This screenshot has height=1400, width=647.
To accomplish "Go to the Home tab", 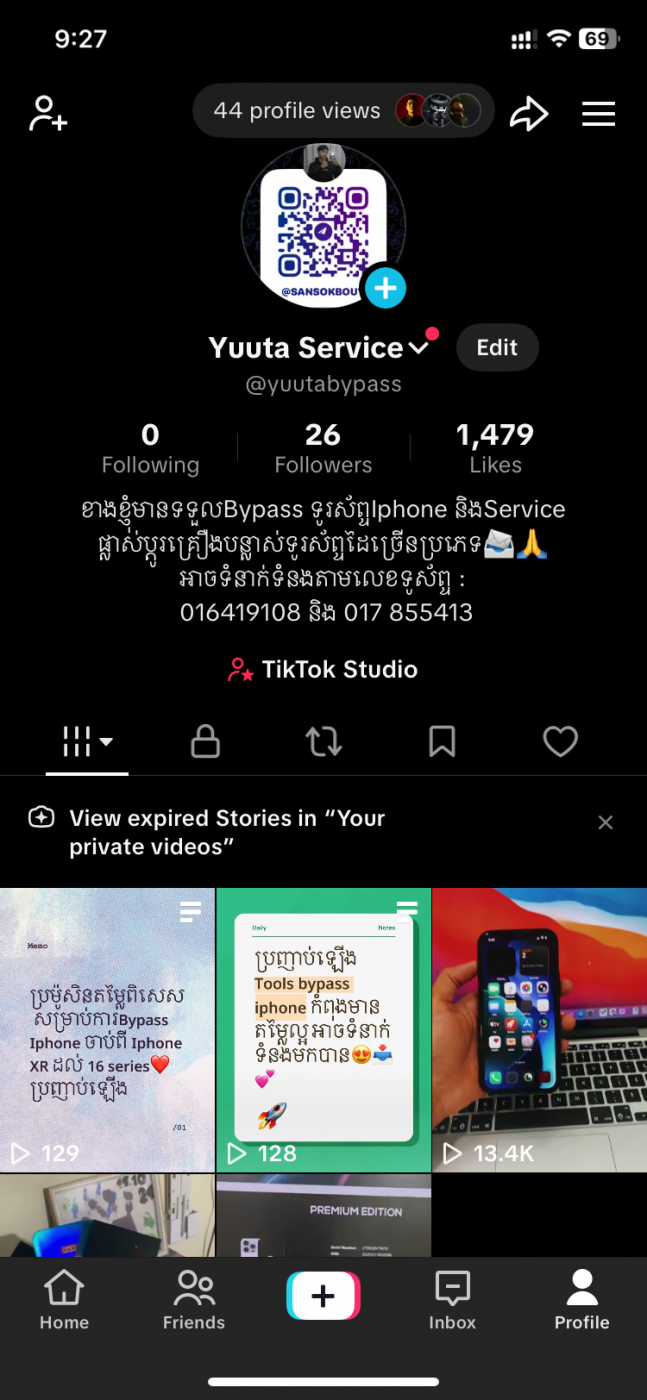I will click(x=64, y=1298).
